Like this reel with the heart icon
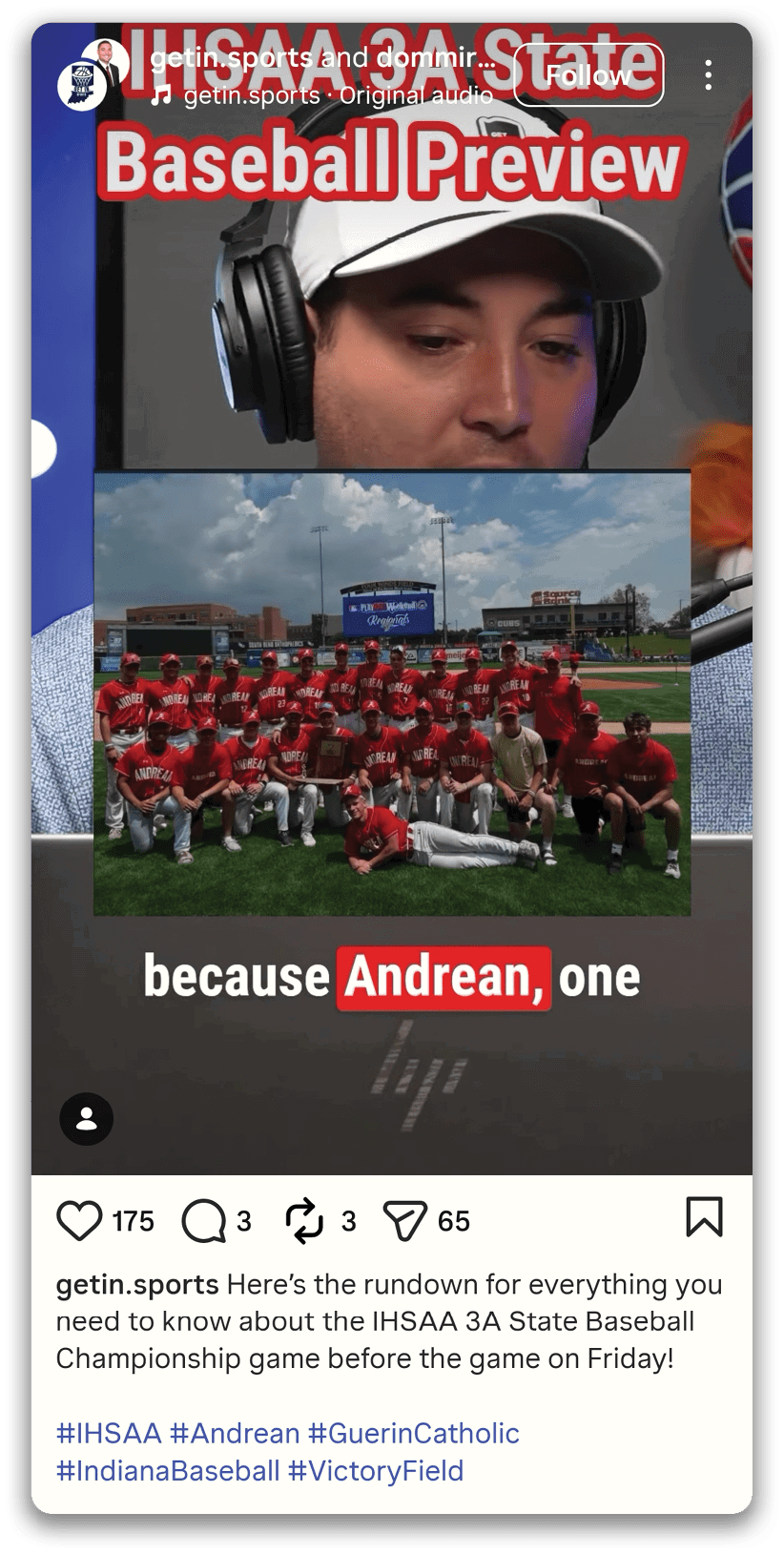The width and height of the screenshot is (784, 1554). pos(80,1220)
